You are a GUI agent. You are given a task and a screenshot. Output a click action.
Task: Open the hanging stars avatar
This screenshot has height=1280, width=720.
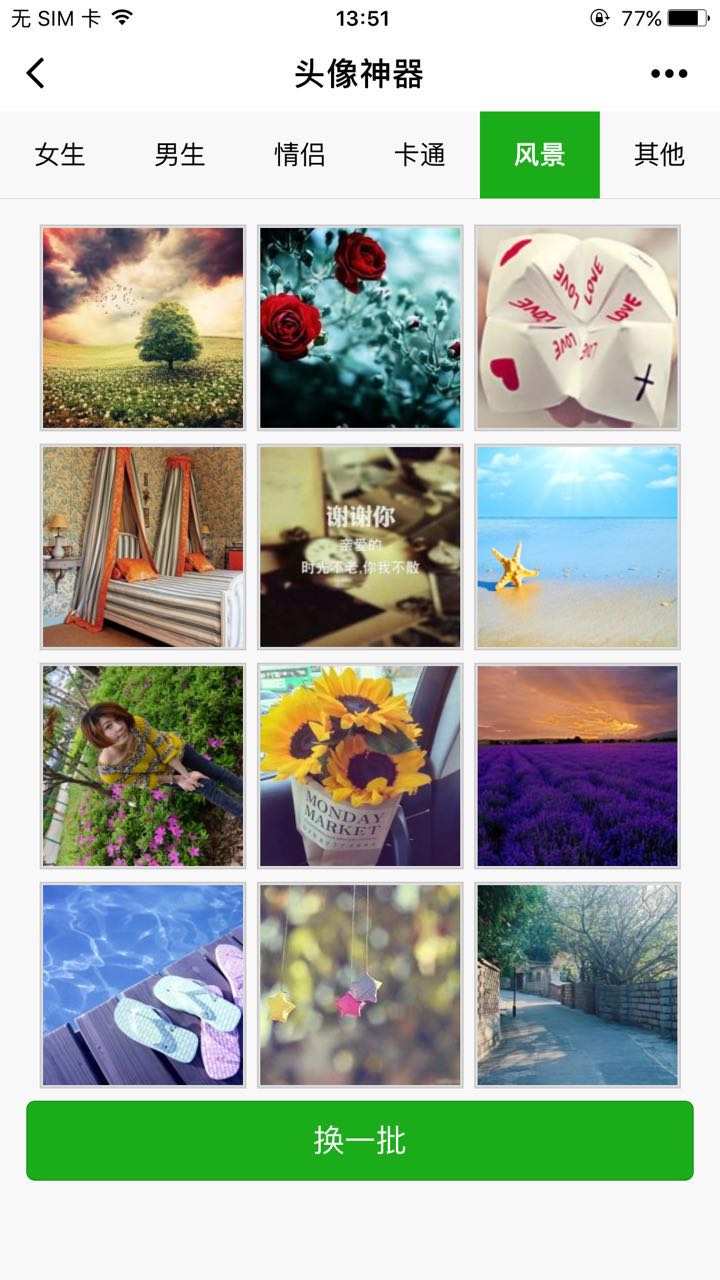tap(360, 984)
